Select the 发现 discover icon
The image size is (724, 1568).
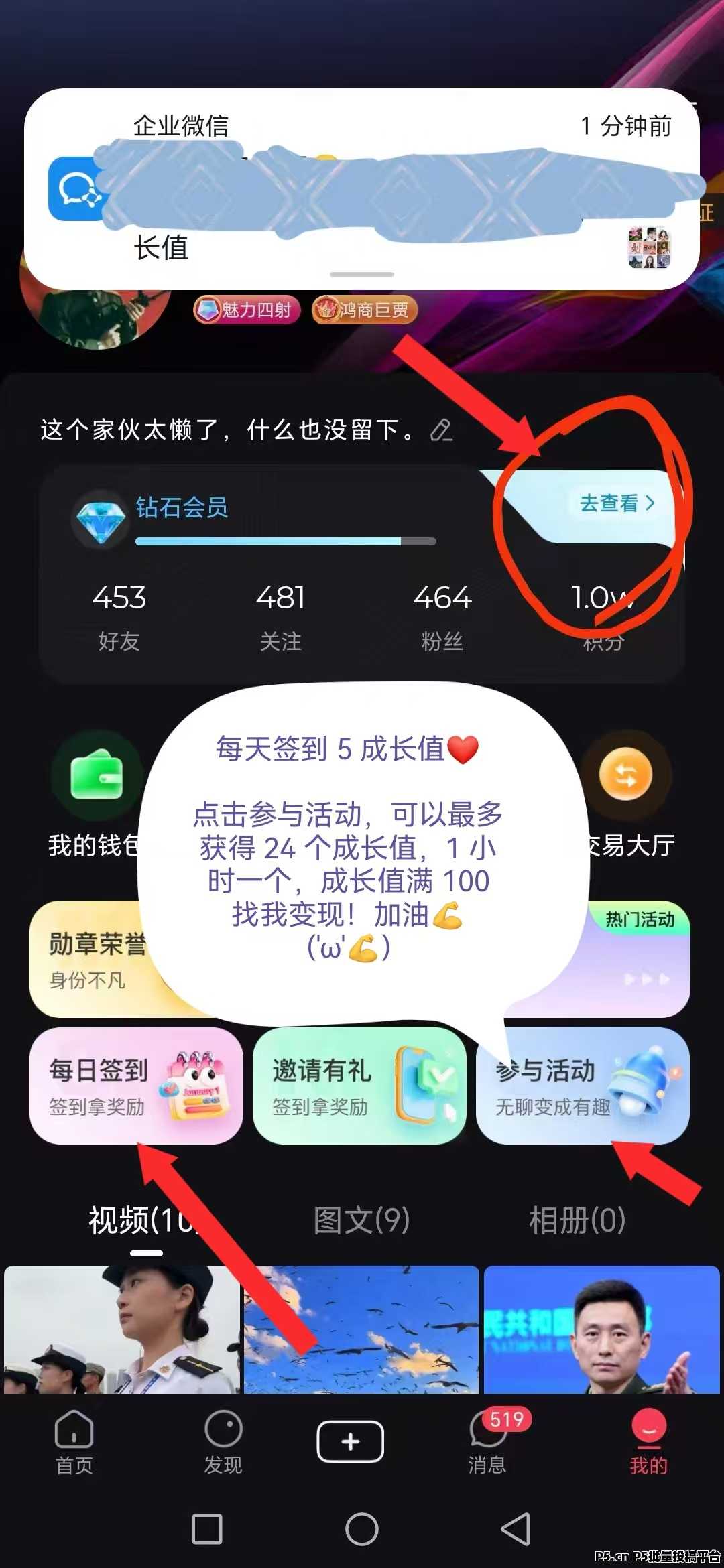pyautogui.click(x=223, y=1441)
